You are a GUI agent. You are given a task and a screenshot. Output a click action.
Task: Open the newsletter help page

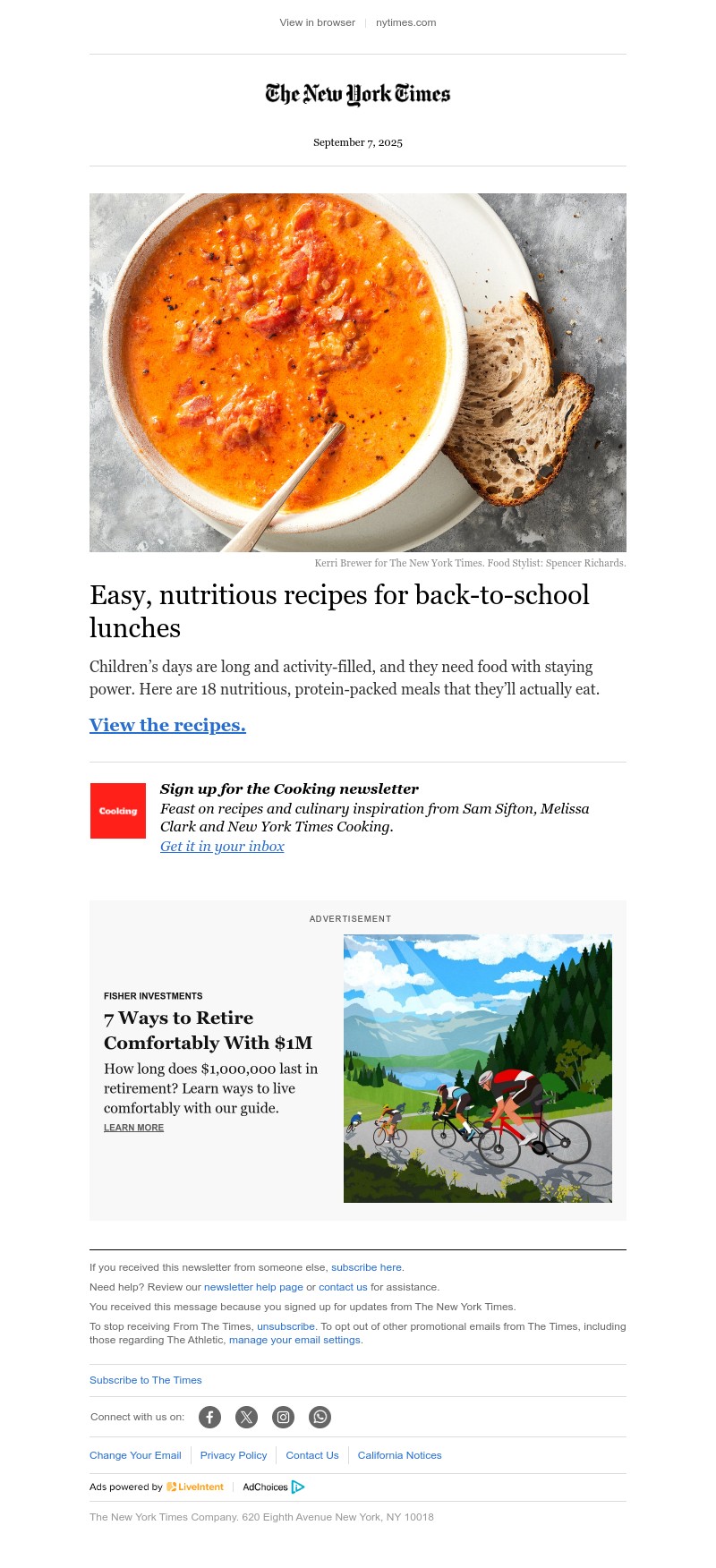[253, 1287]
